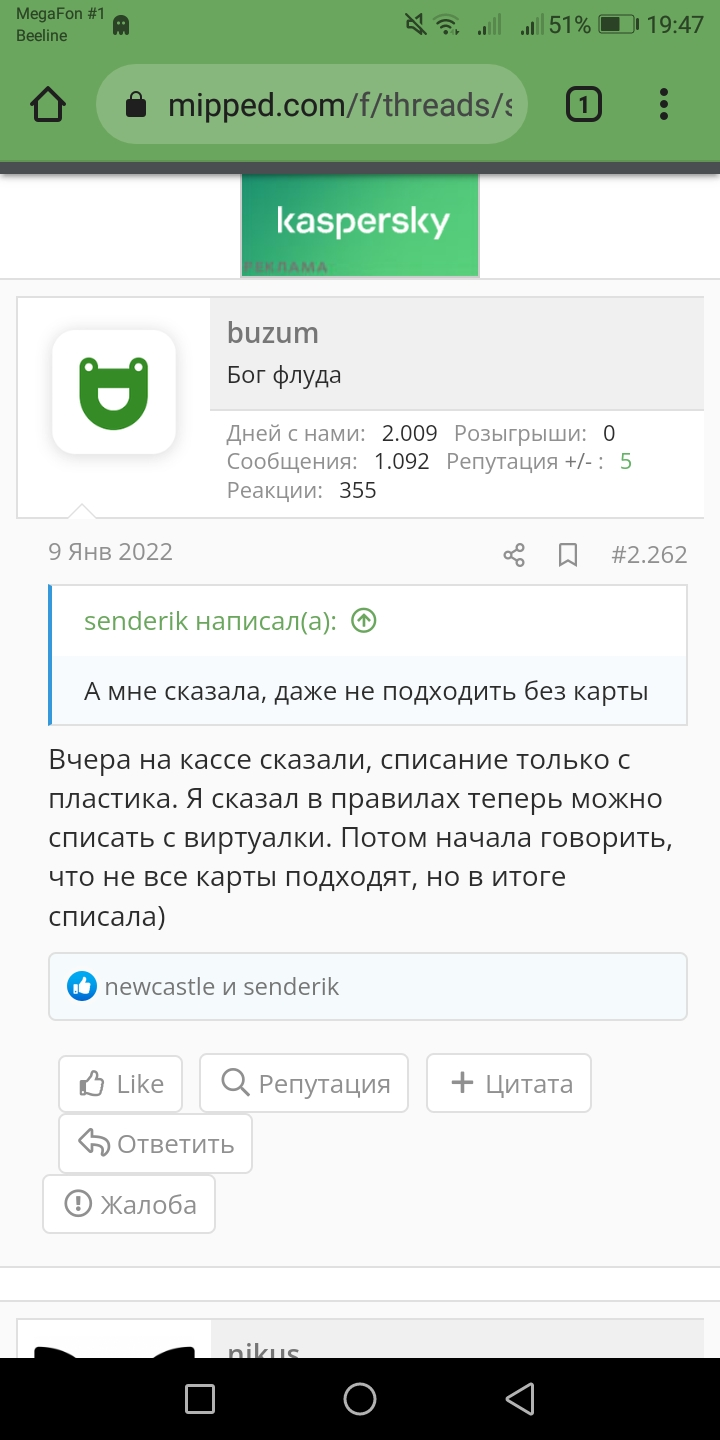The image size is (720, 1440).
Task: Like buzum's post
Action: (x=120, y=1084)
